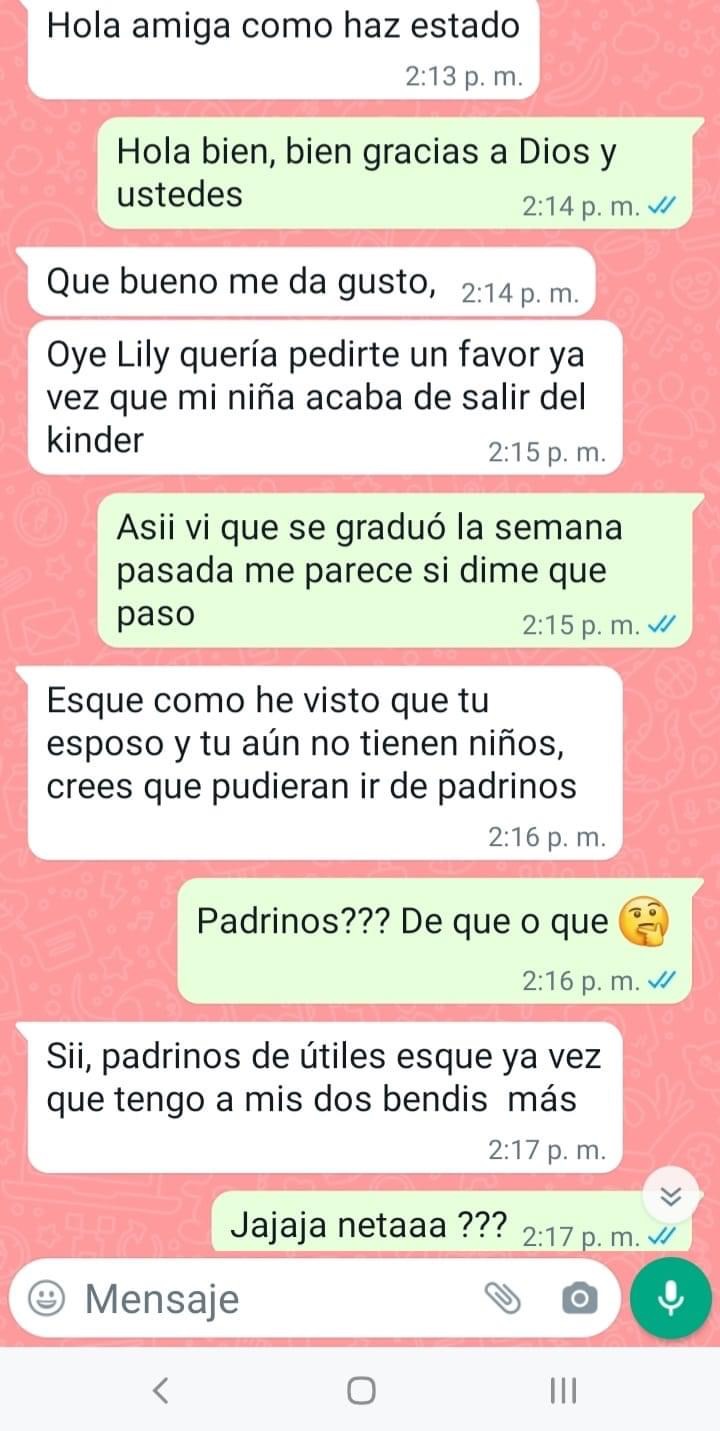Go to the home screen
This screenshot has width=720, height=1431.
click(x=361, y=1390)
